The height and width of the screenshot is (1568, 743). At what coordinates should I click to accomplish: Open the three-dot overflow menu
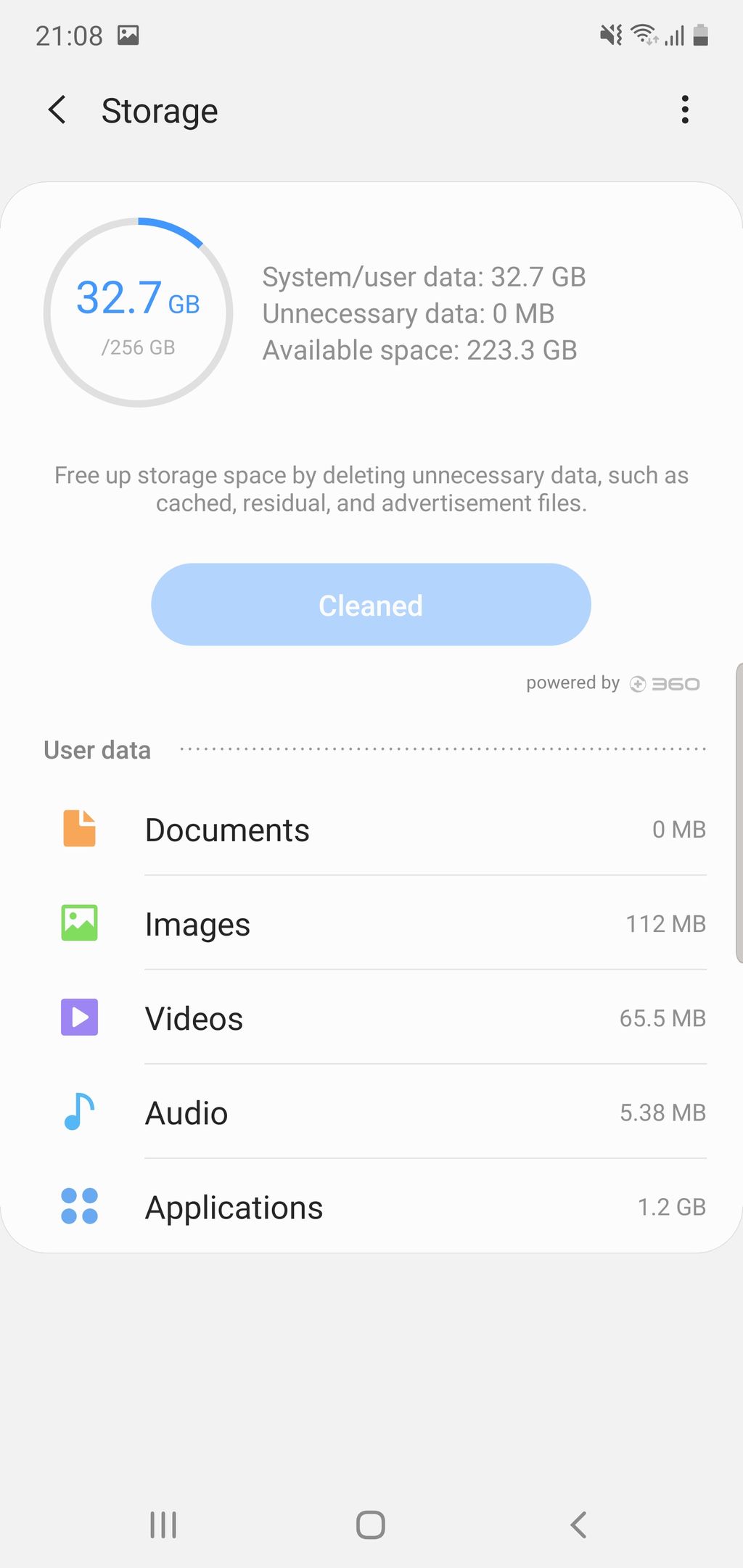click(684, 110)
